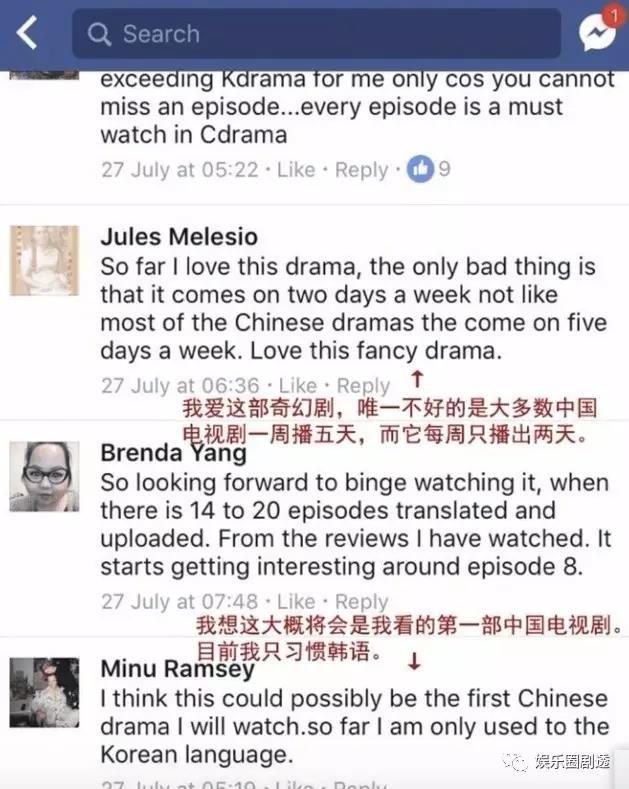
Task: Go back using the top arrow
Action: [x=27, y=33]
